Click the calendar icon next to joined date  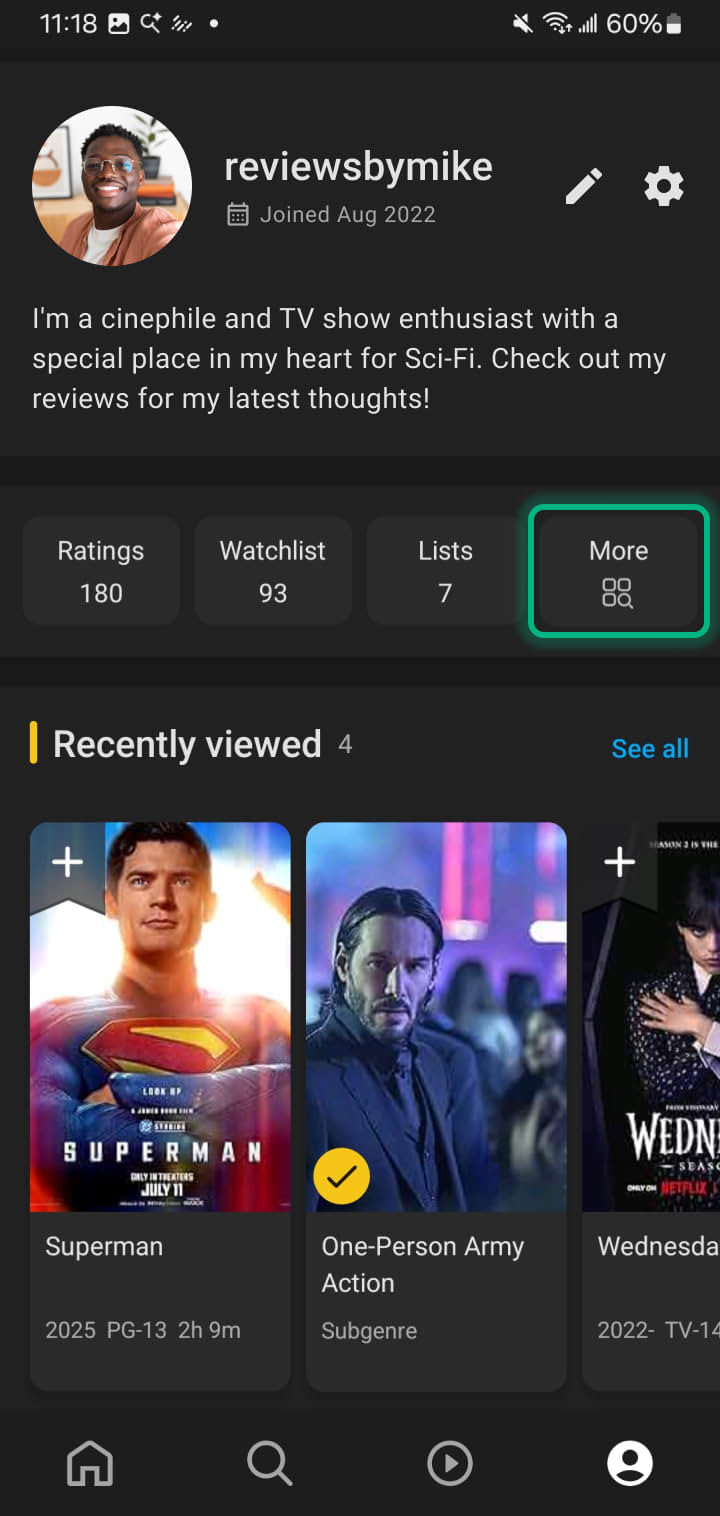tap(237, 214)
